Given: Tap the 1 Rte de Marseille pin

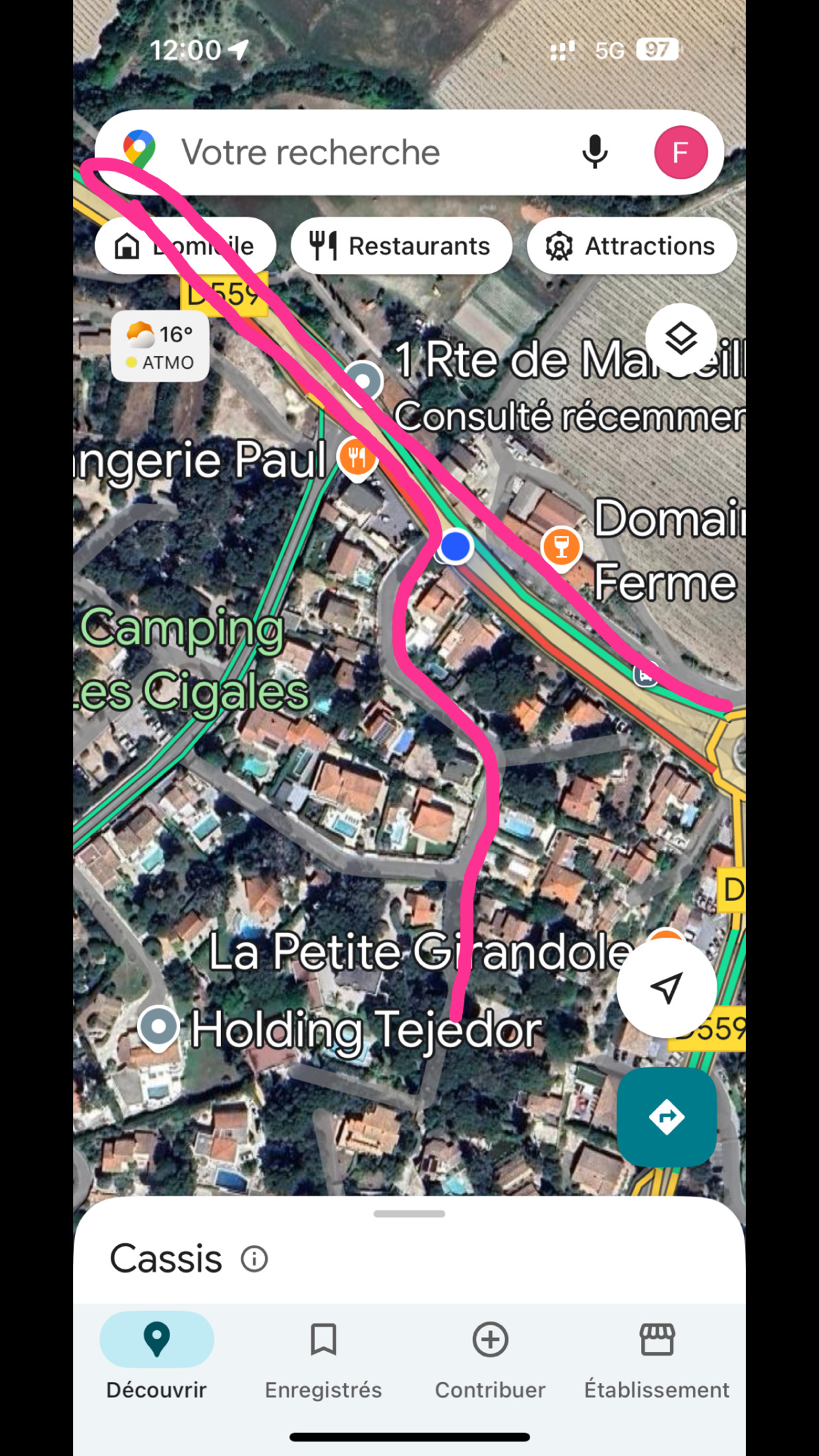Looking at the screenshot, I should (363, 381).
